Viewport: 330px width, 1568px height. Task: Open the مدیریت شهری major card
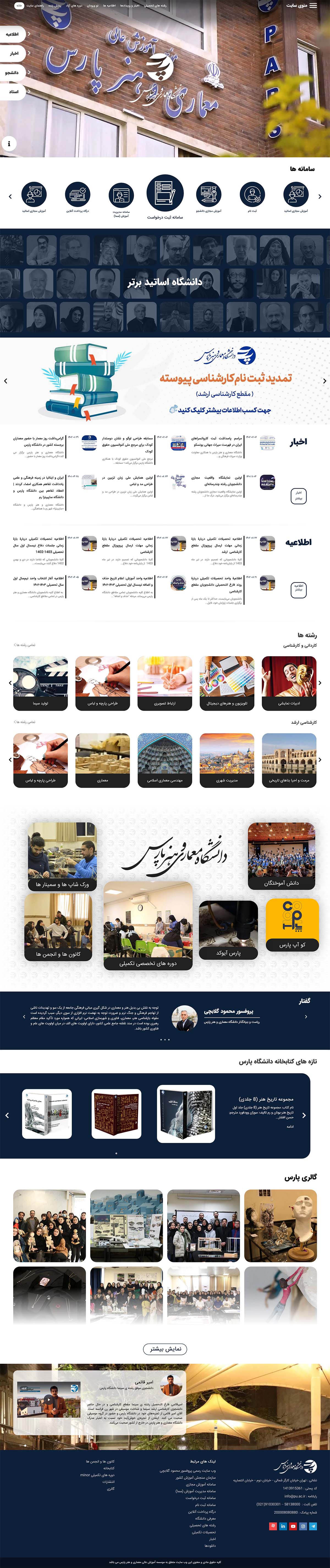click(x=227, y=760)
